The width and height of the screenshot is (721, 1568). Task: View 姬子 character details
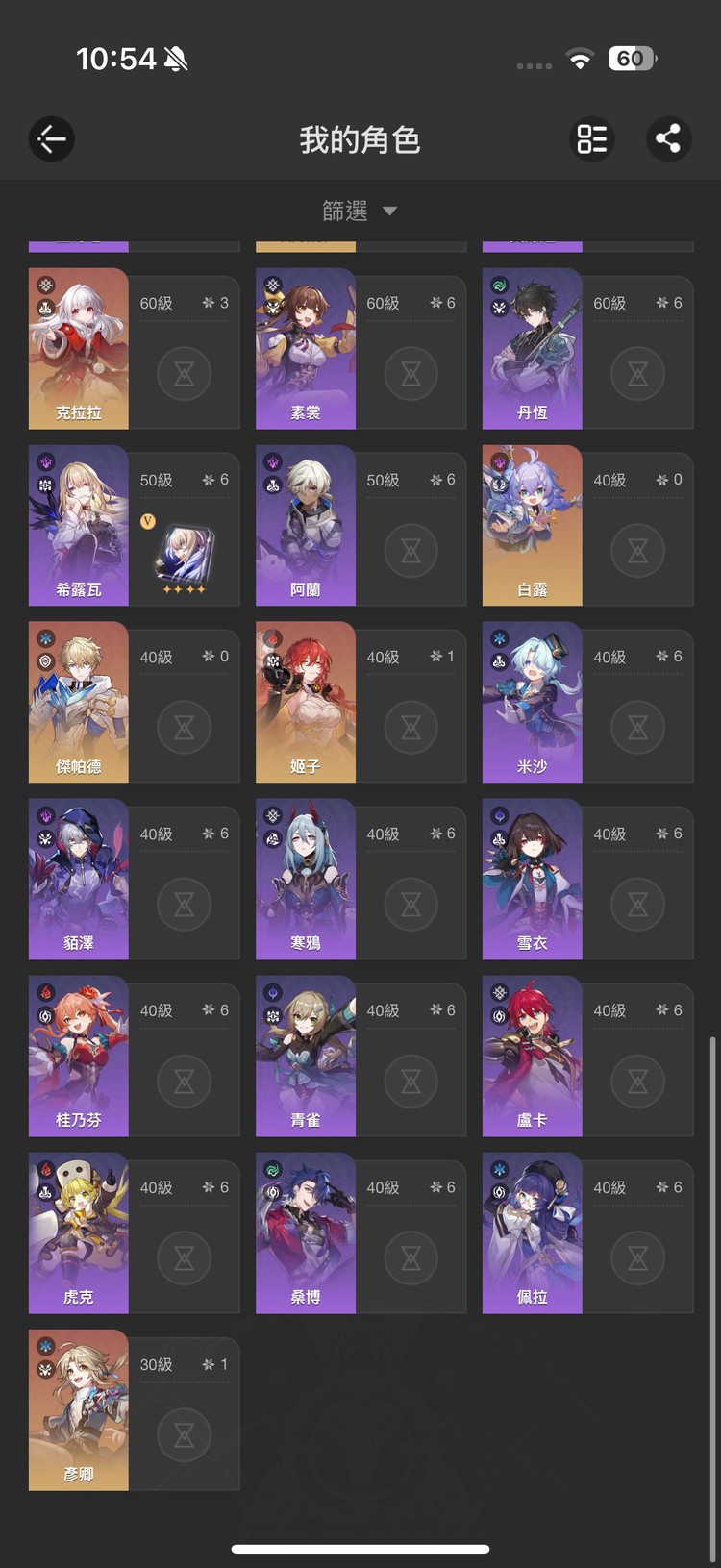(x=306, y=702)
